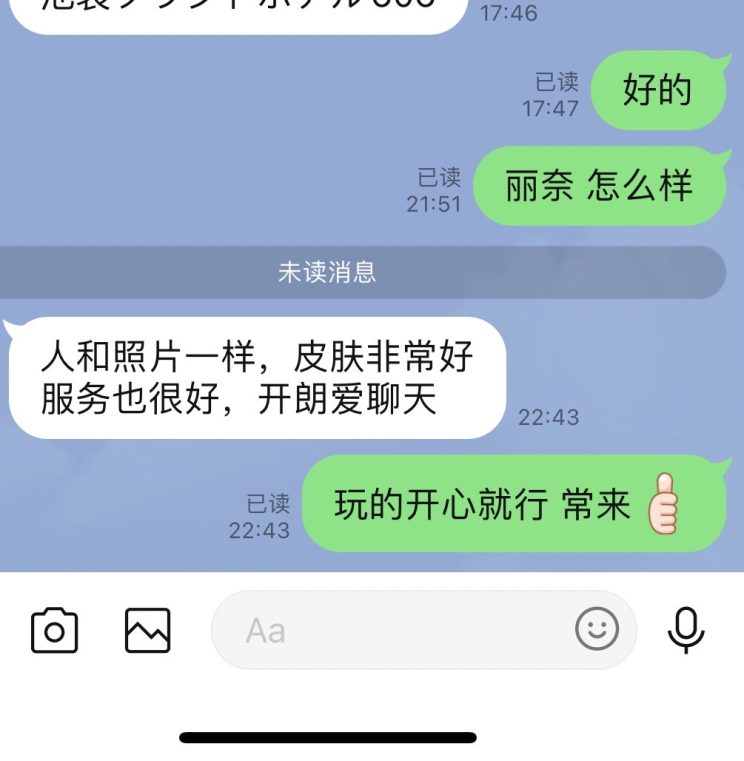Open the photo gallery picker
This screenshot has width=744, height=761.
147,631
